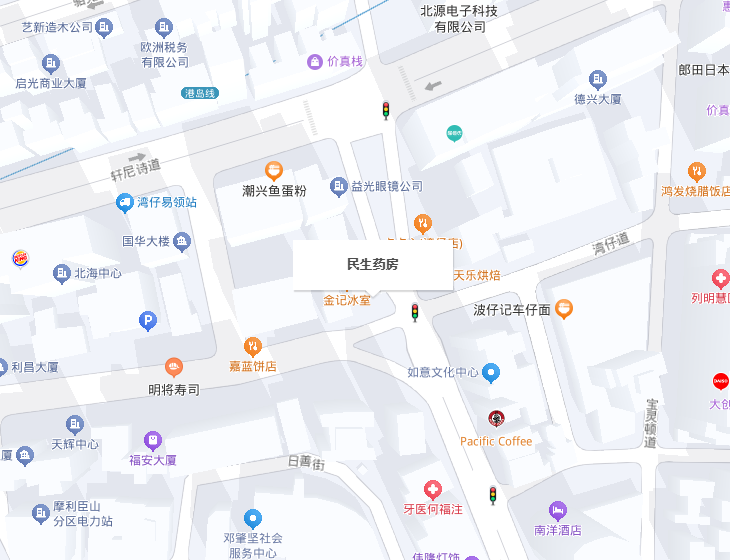The image size is (730, 560).
Task: Open the 邓肇坚社会服务中心 marker
Action: click(253, 518)
